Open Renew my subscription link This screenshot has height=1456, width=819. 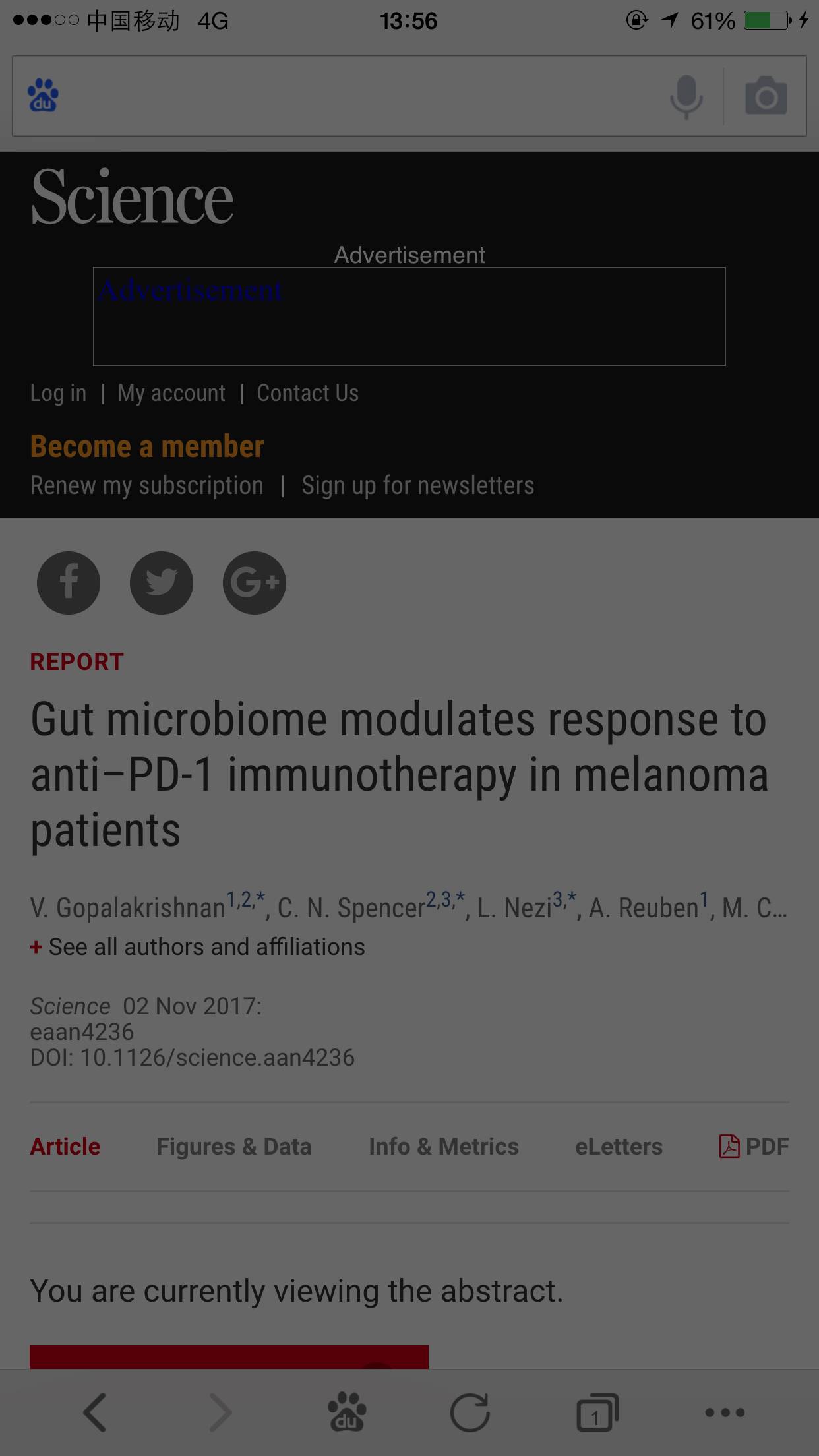[x=146, y=485]
